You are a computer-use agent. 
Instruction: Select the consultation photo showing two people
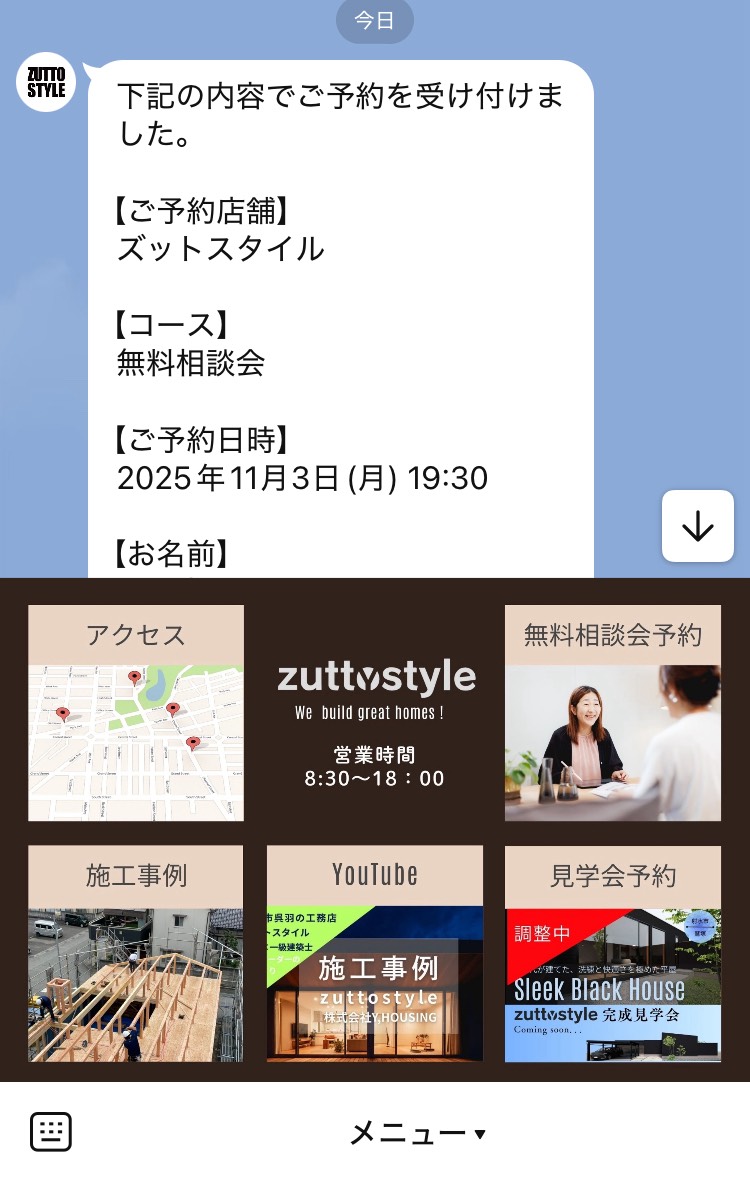[612, 740]
